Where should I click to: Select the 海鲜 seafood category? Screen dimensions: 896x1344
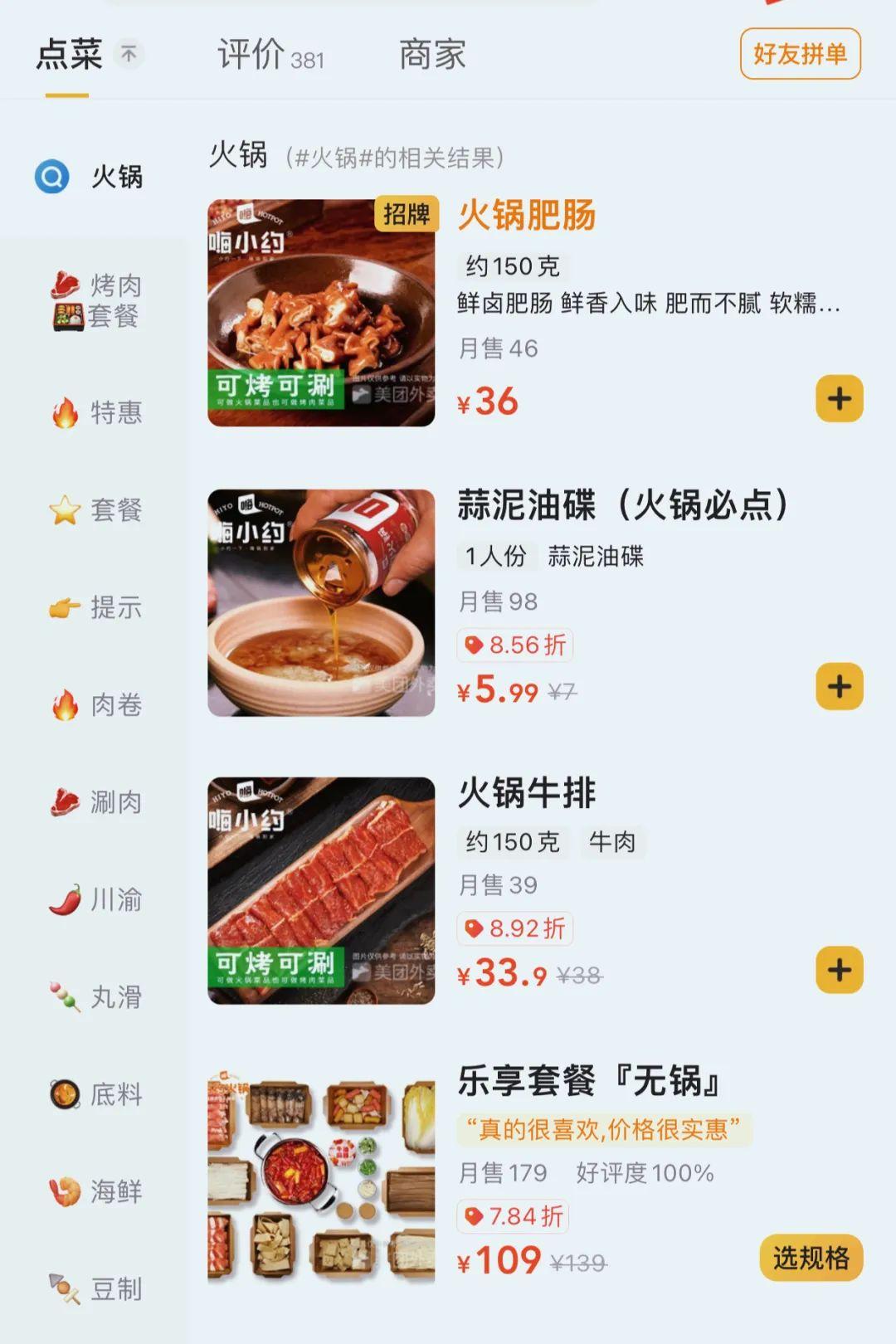pyautogui.click(x=98, y=1191)
